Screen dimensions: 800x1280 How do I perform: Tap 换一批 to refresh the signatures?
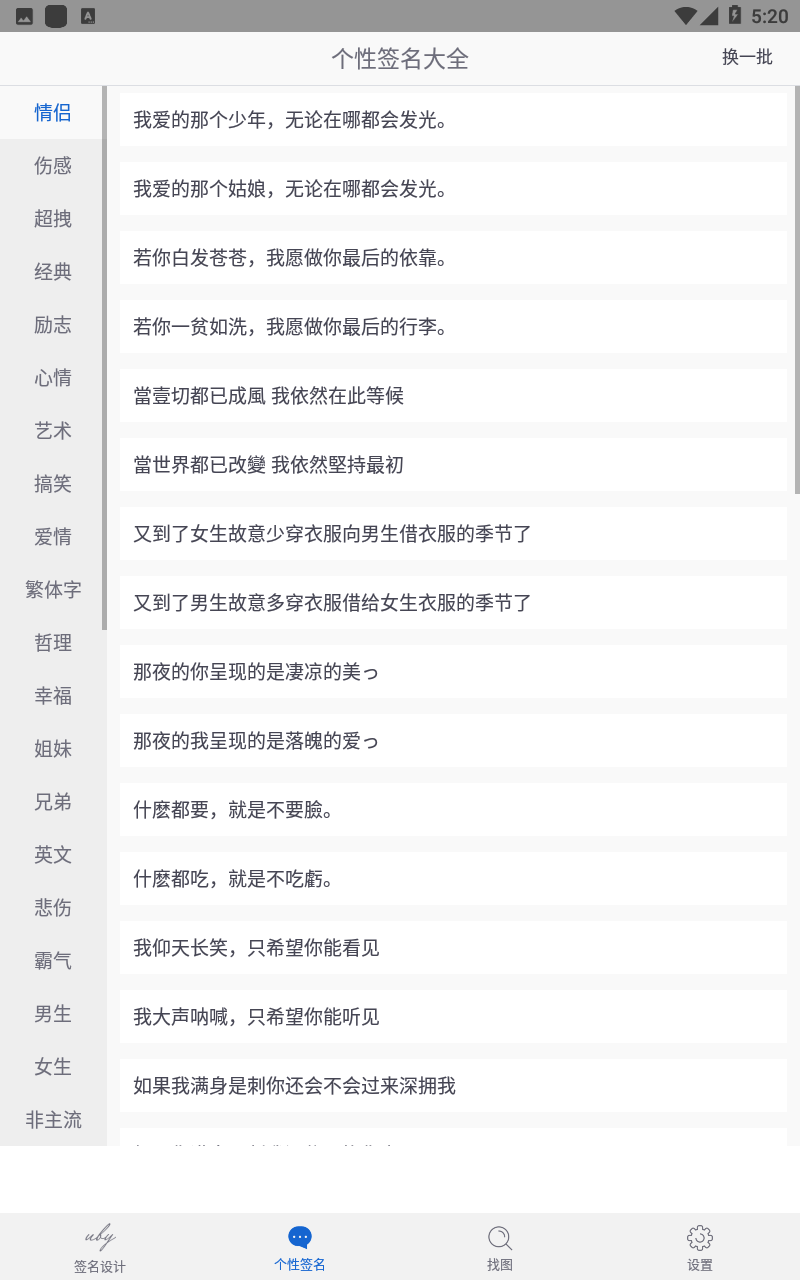click(x=747, y=57)
